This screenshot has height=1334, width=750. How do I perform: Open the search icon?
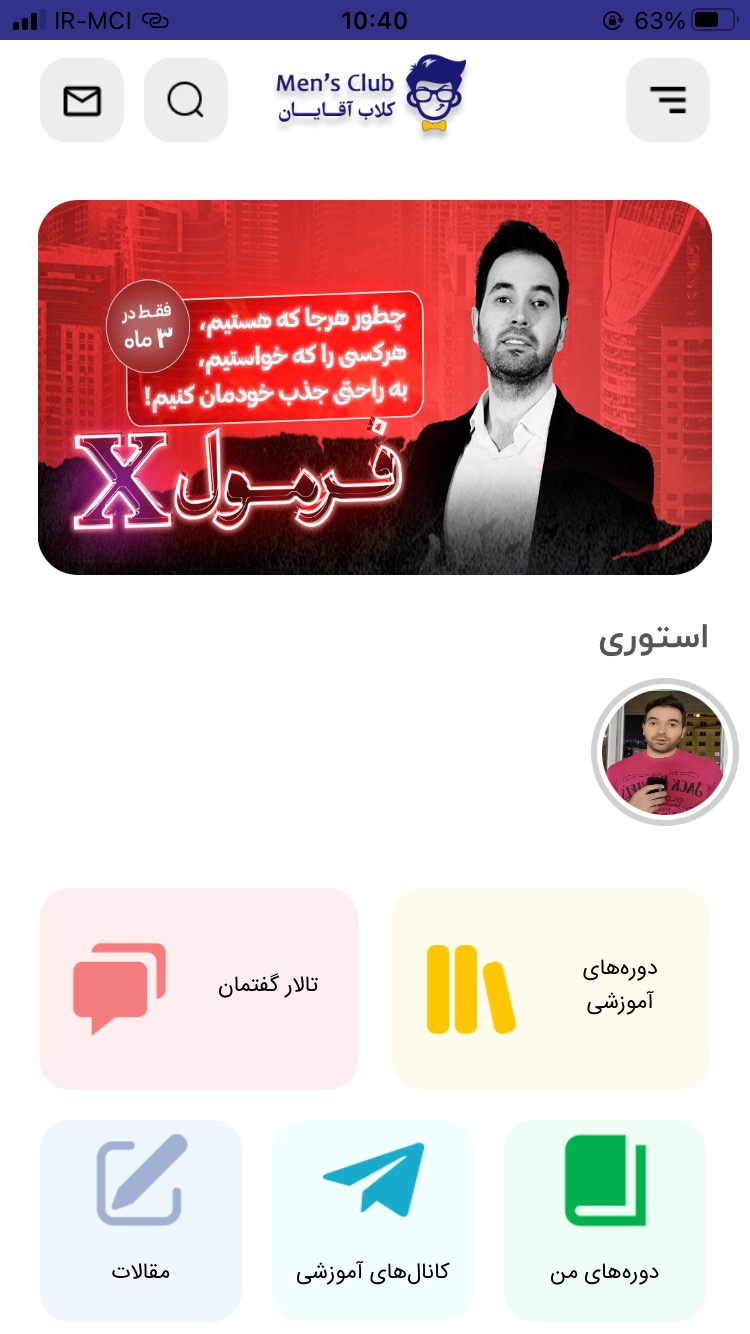click(186, 100)
